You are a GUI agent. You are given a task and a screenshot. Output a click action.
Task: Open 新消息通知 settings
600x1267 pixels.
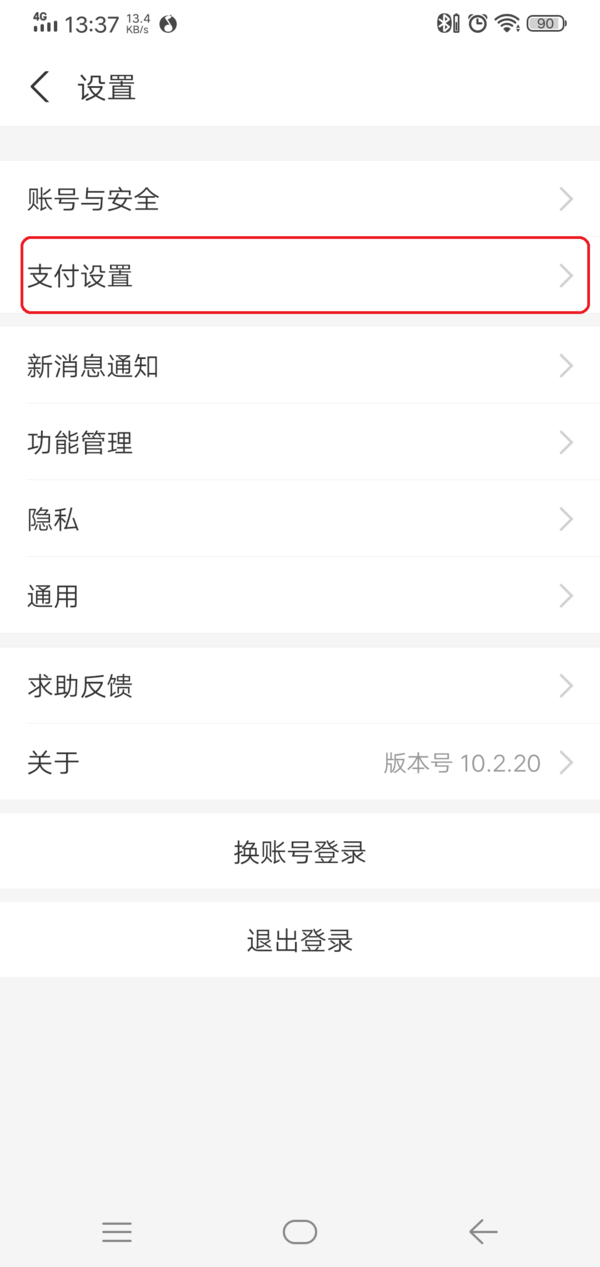pos(300,366)
